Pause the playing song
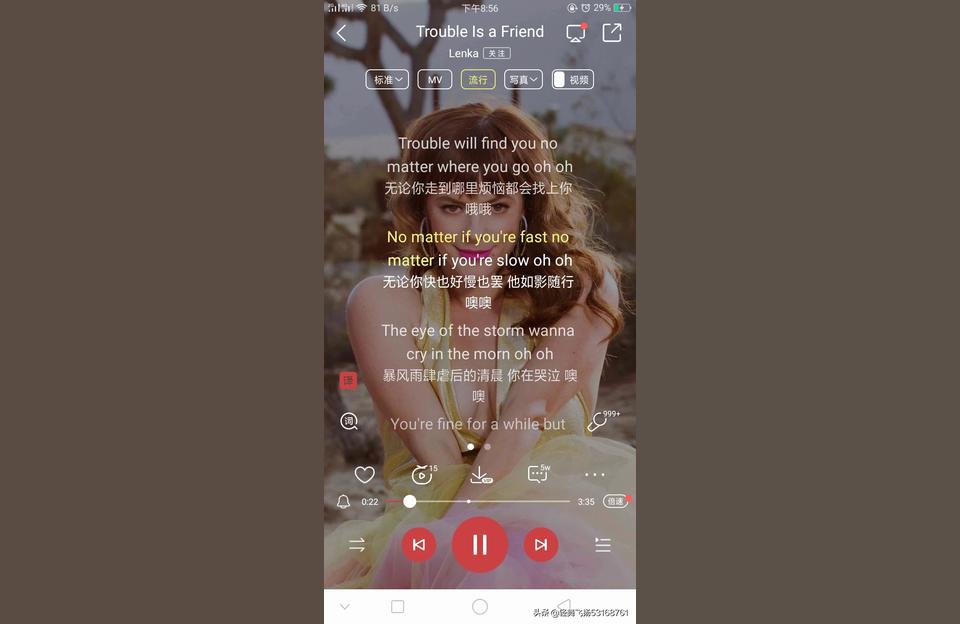Viewport: 960px width, 624px height. coord(480,545)
